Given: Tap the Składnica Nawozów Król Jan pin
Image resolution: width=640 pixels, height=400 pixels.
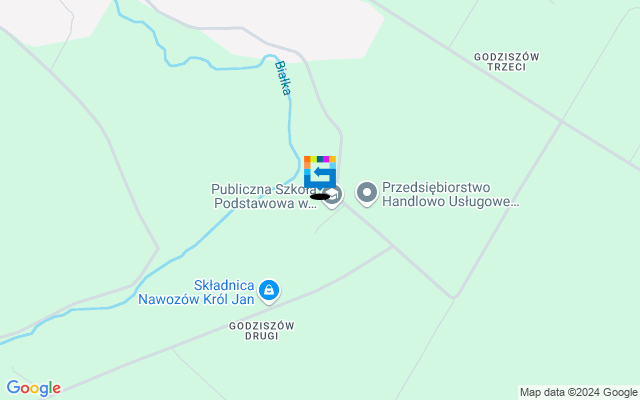Looking at the screenshot, I should (x=268, y=291).
